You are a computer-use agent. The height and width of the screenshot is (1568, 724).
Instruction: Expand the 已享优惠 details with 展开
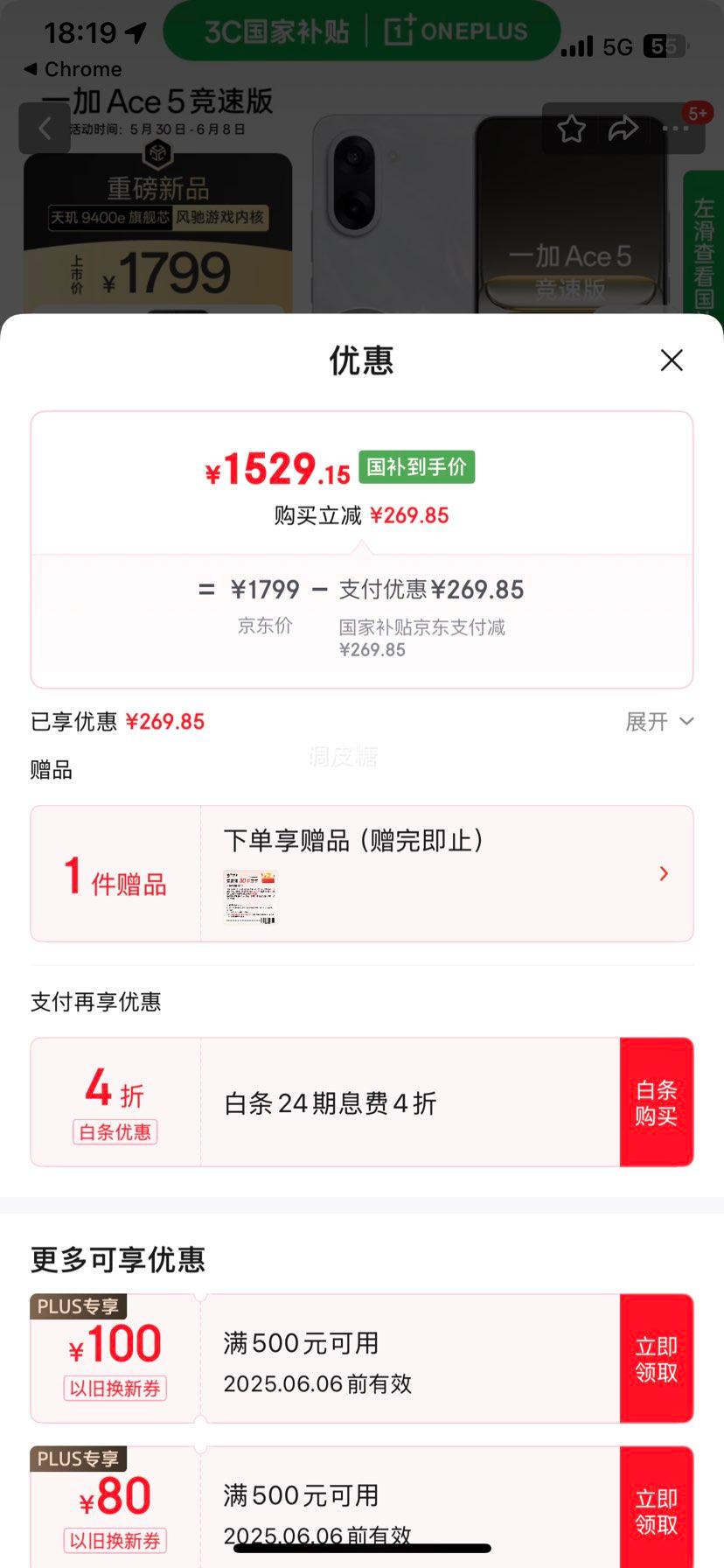coord(659,722)
